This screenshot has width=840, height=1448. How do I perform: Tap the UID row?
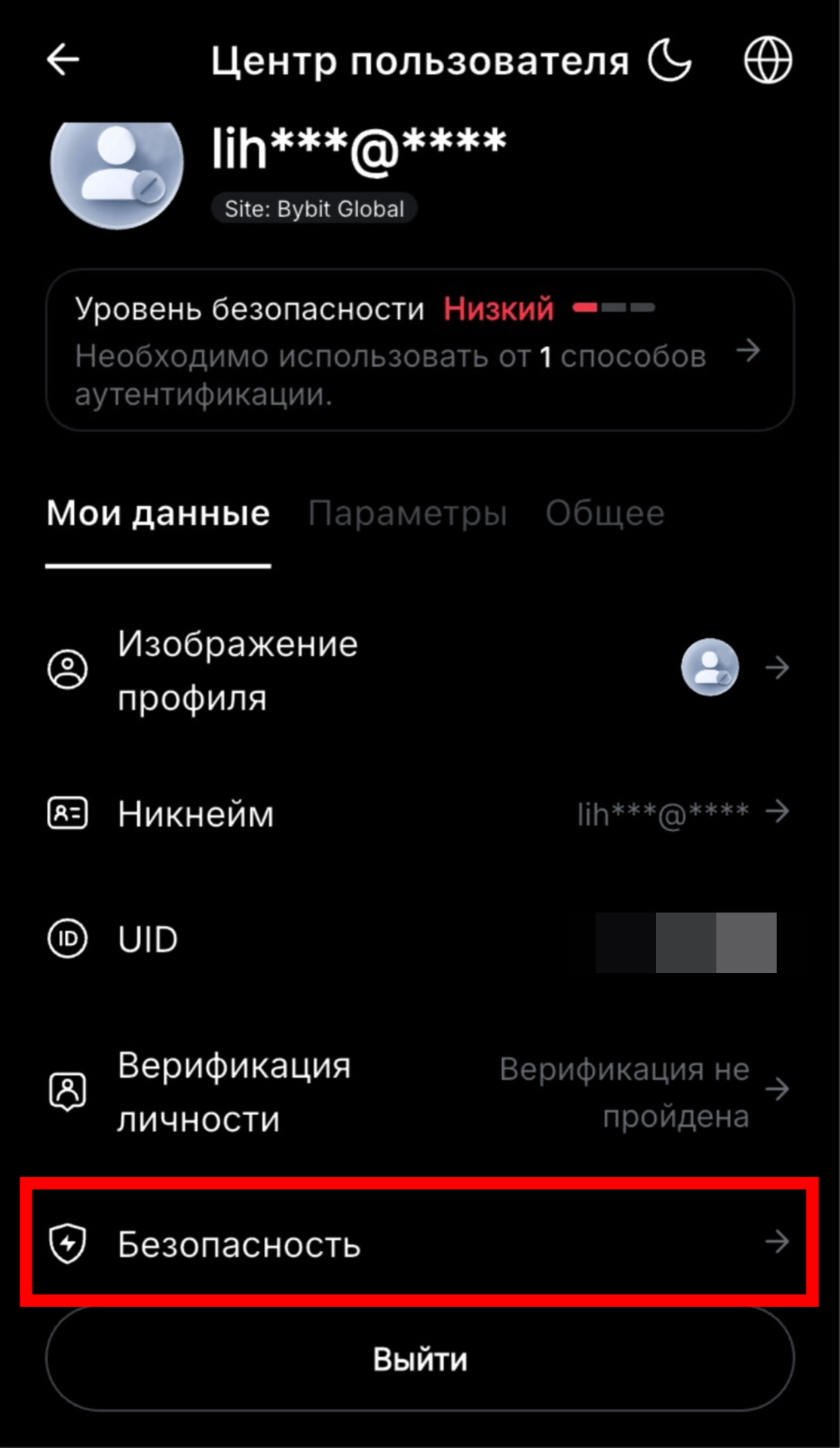(419, 940)
